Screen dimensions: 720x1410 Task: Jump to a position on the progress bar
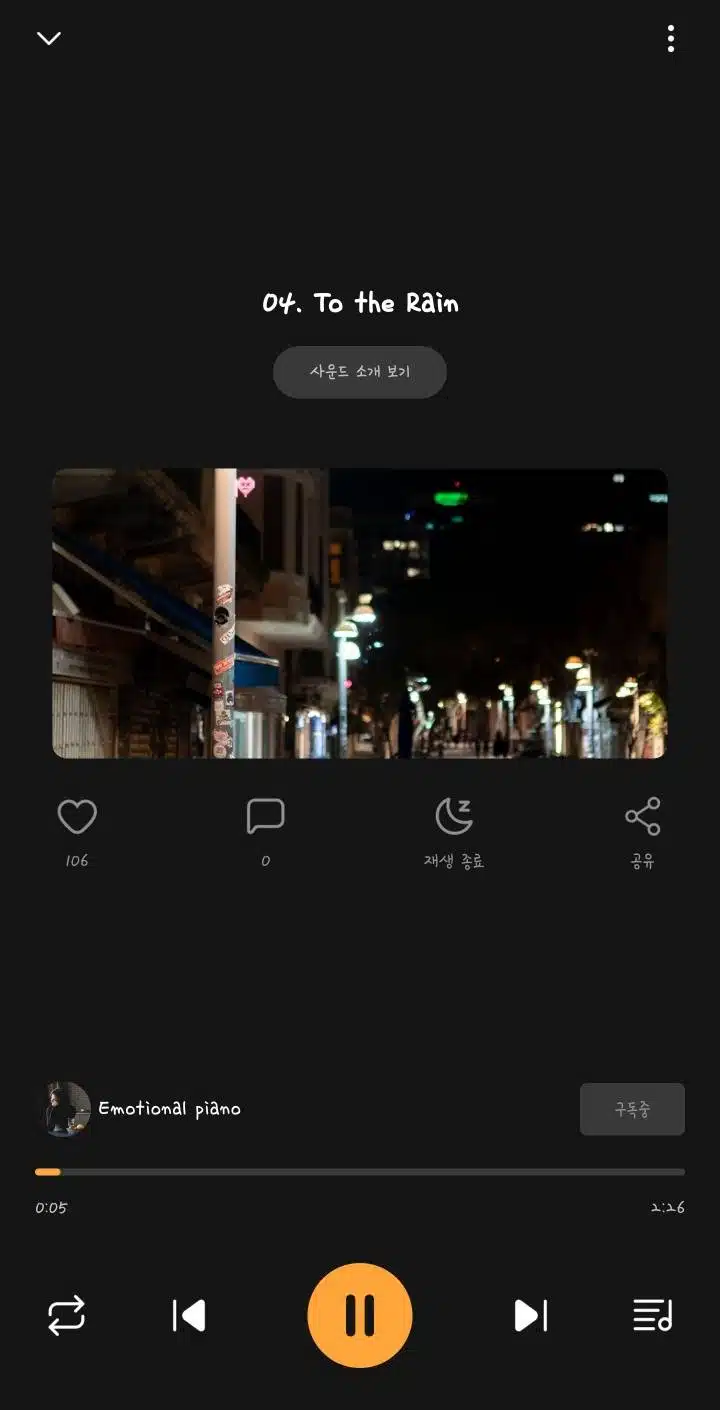click(x=360, y=1171)
